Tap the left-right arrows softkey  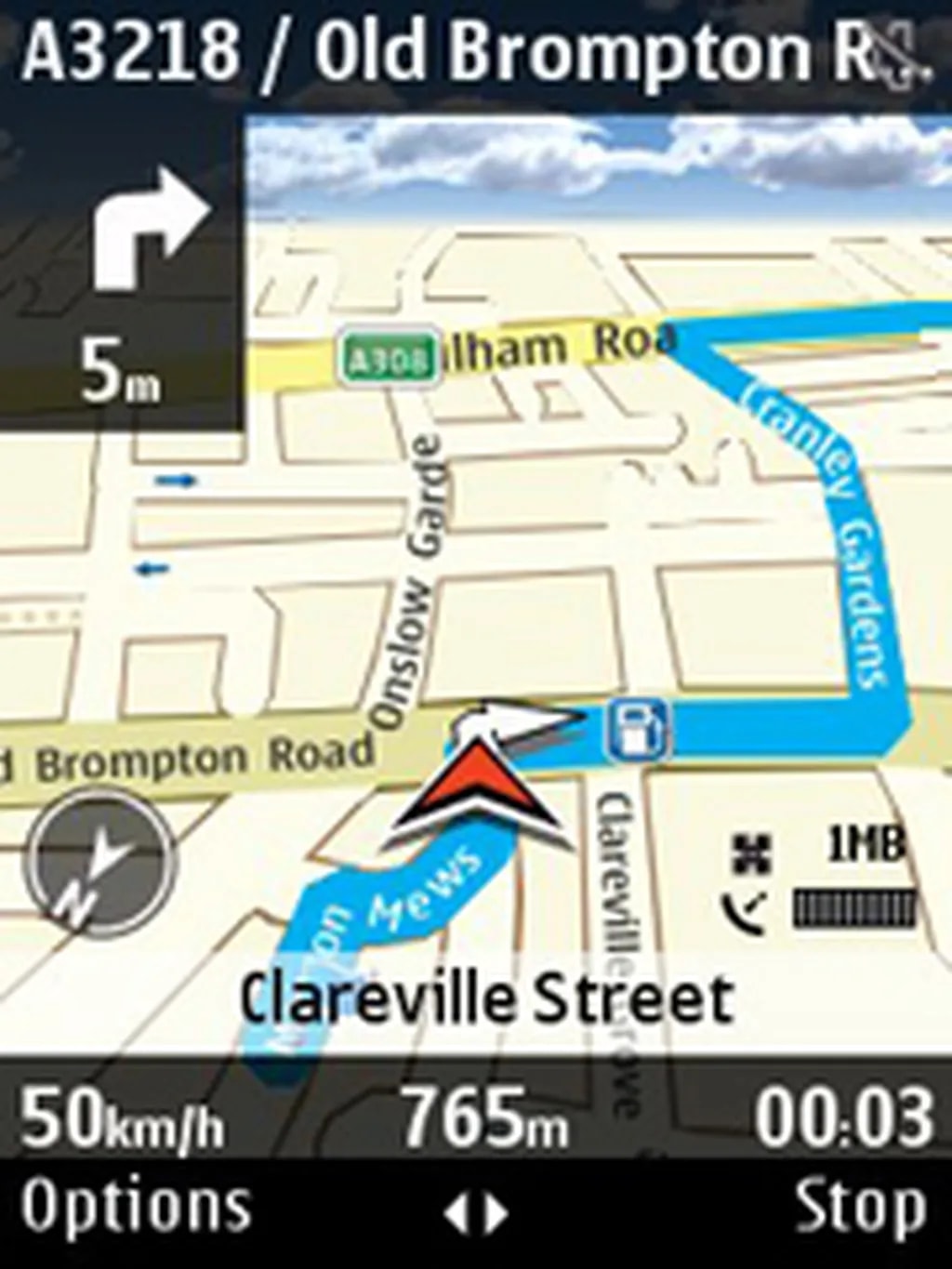coord(475,1212)
